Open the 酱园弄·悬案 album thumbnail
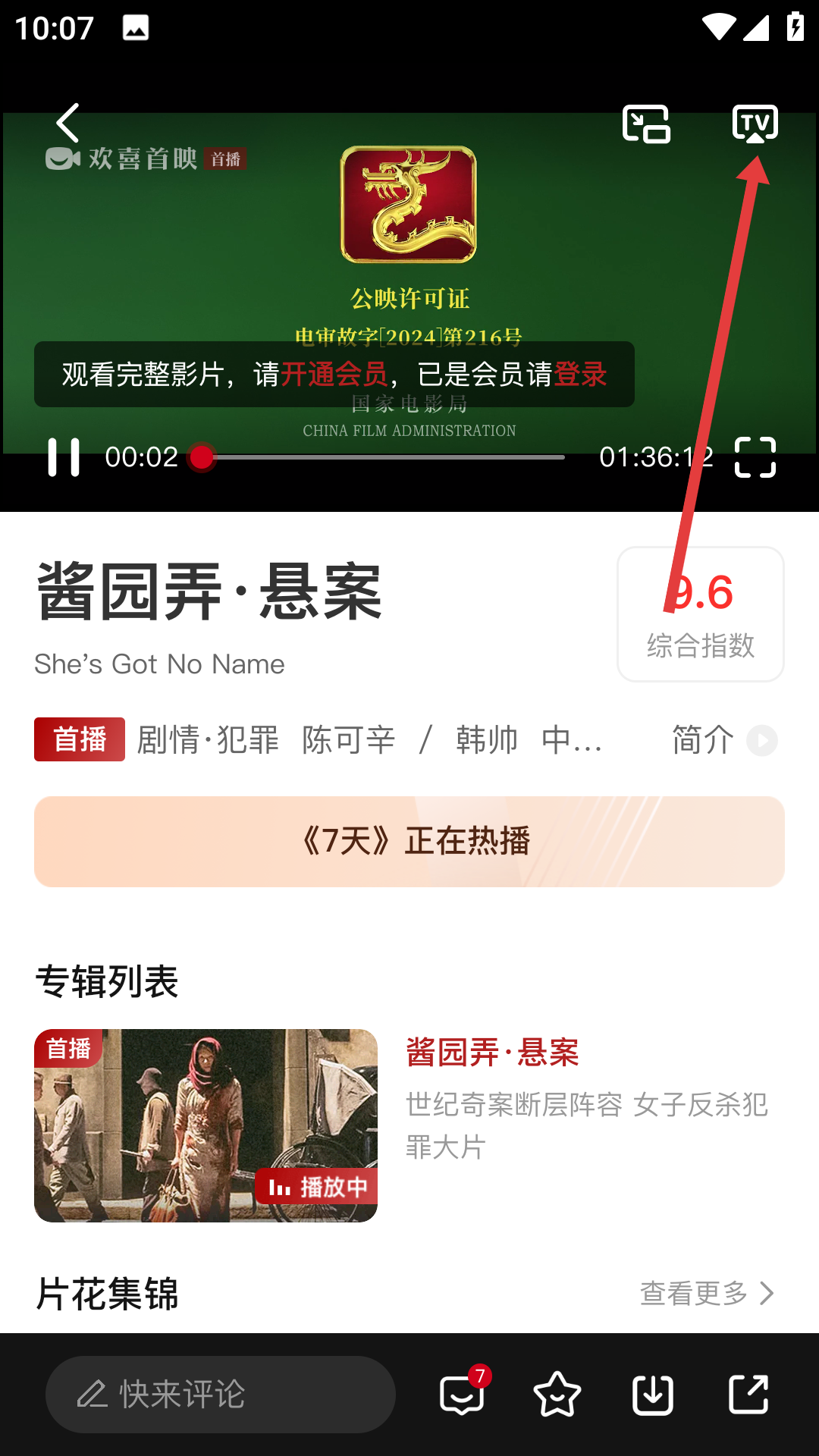Screen dimensions: 819x1456 pos(206,1125)
